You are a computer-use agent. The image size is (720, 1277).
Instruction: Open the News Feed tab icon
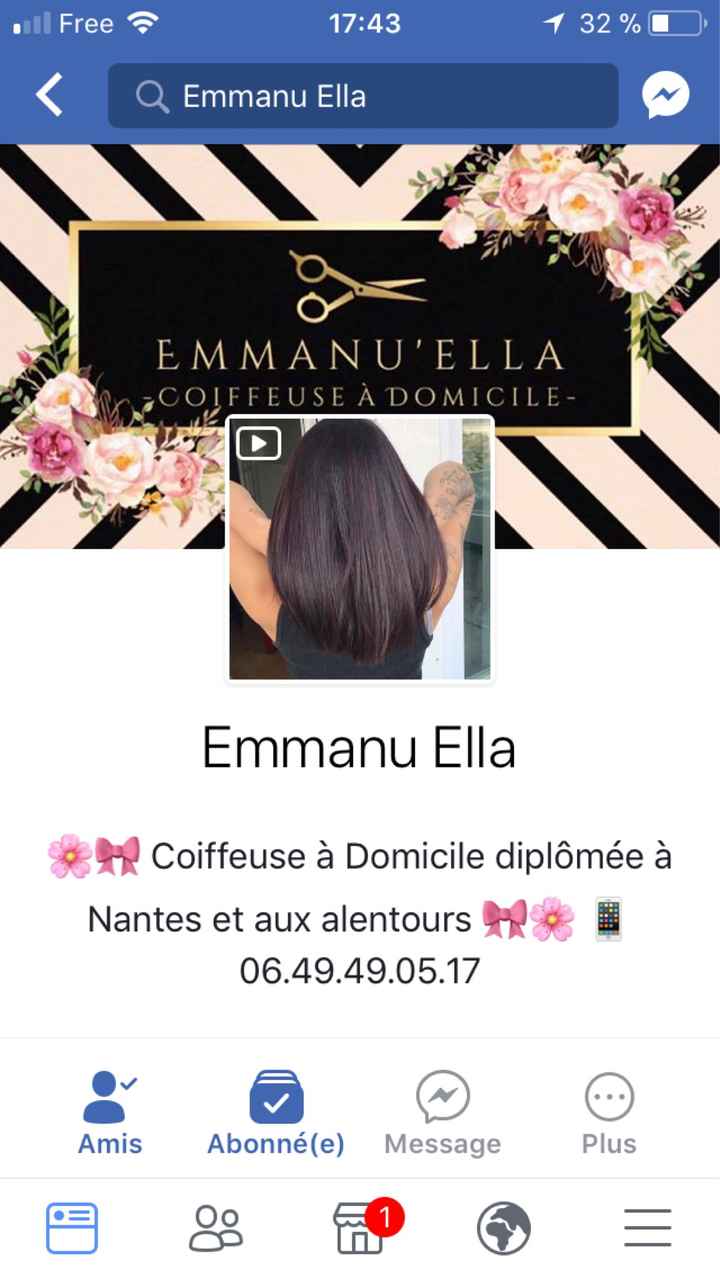click(x=71, y=1227)
